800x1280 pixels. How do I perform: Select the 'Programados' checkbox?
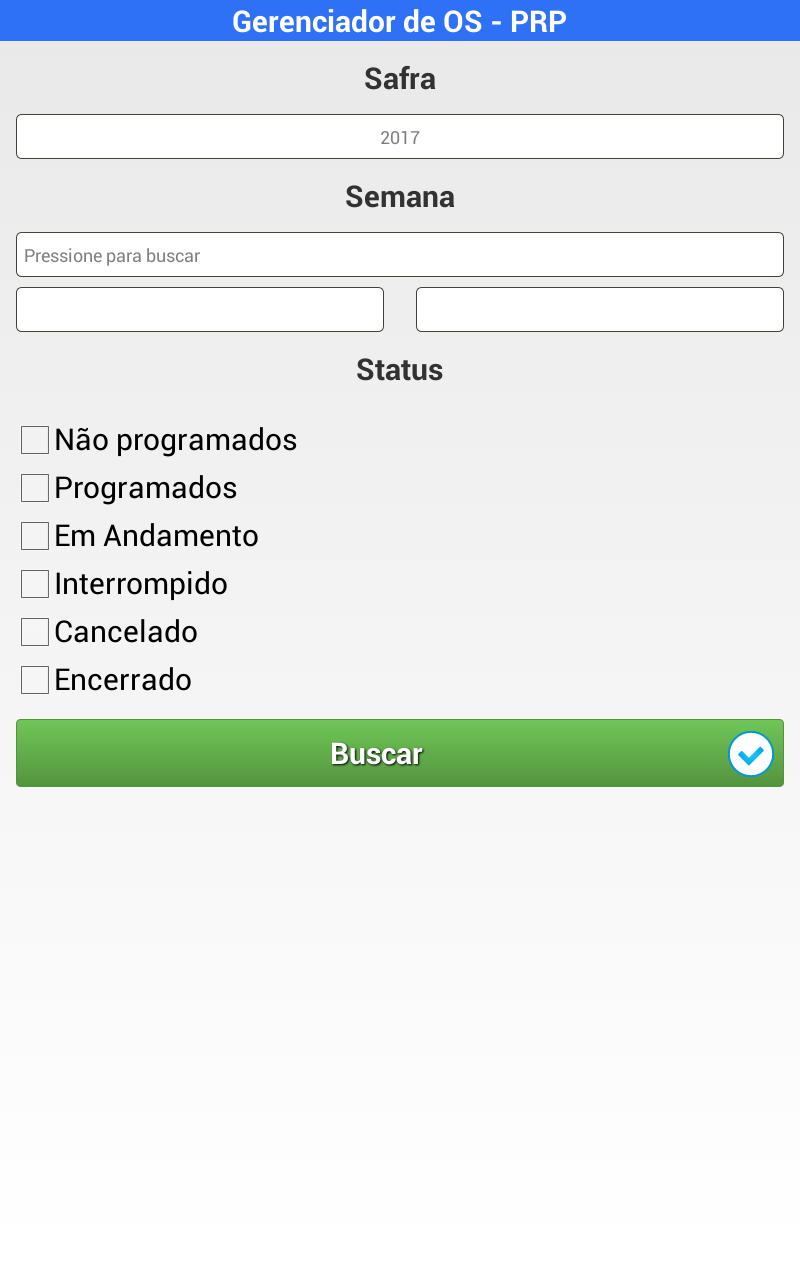point(35,488)
